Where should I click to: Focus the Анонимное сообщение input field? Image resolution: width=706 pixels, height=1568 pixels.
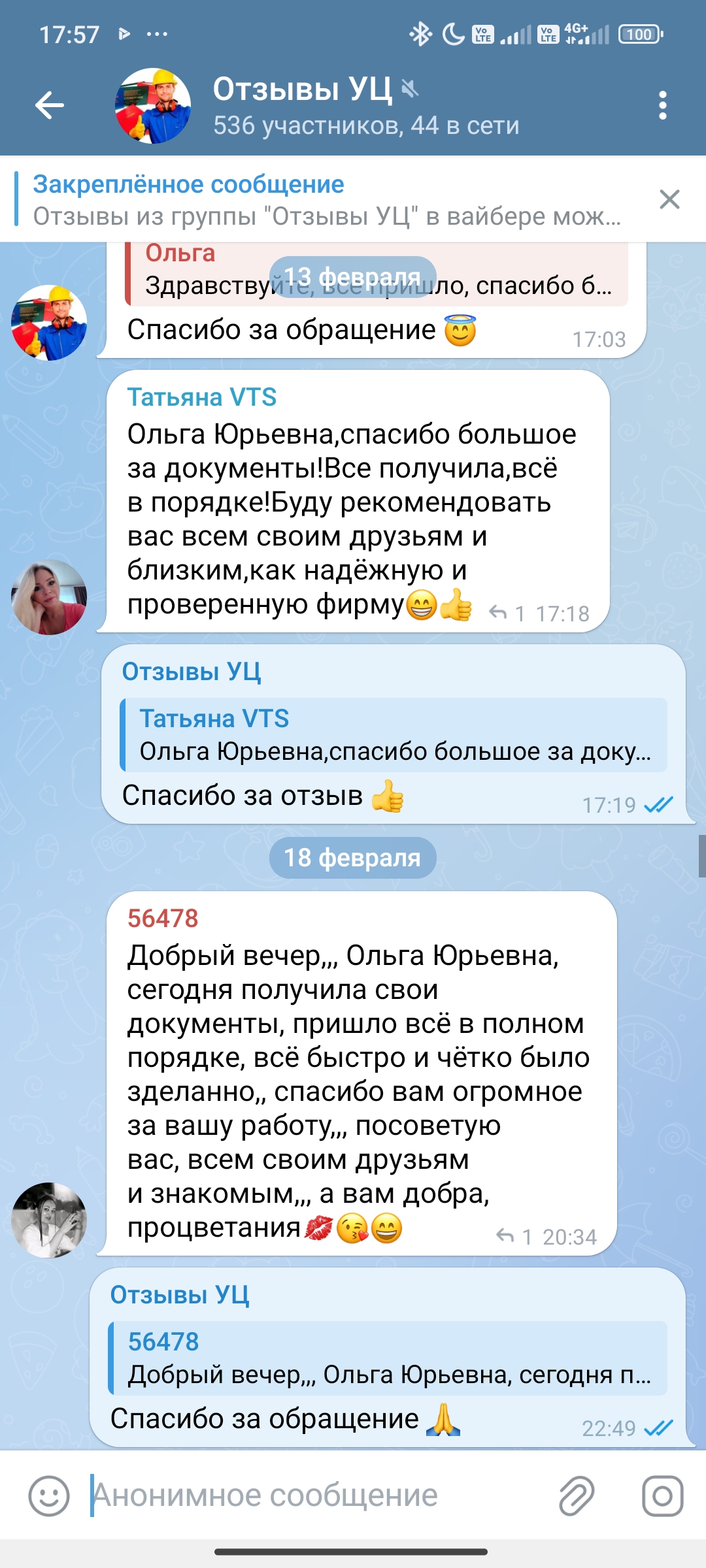pyautogui.click(x=314, y=1496)
